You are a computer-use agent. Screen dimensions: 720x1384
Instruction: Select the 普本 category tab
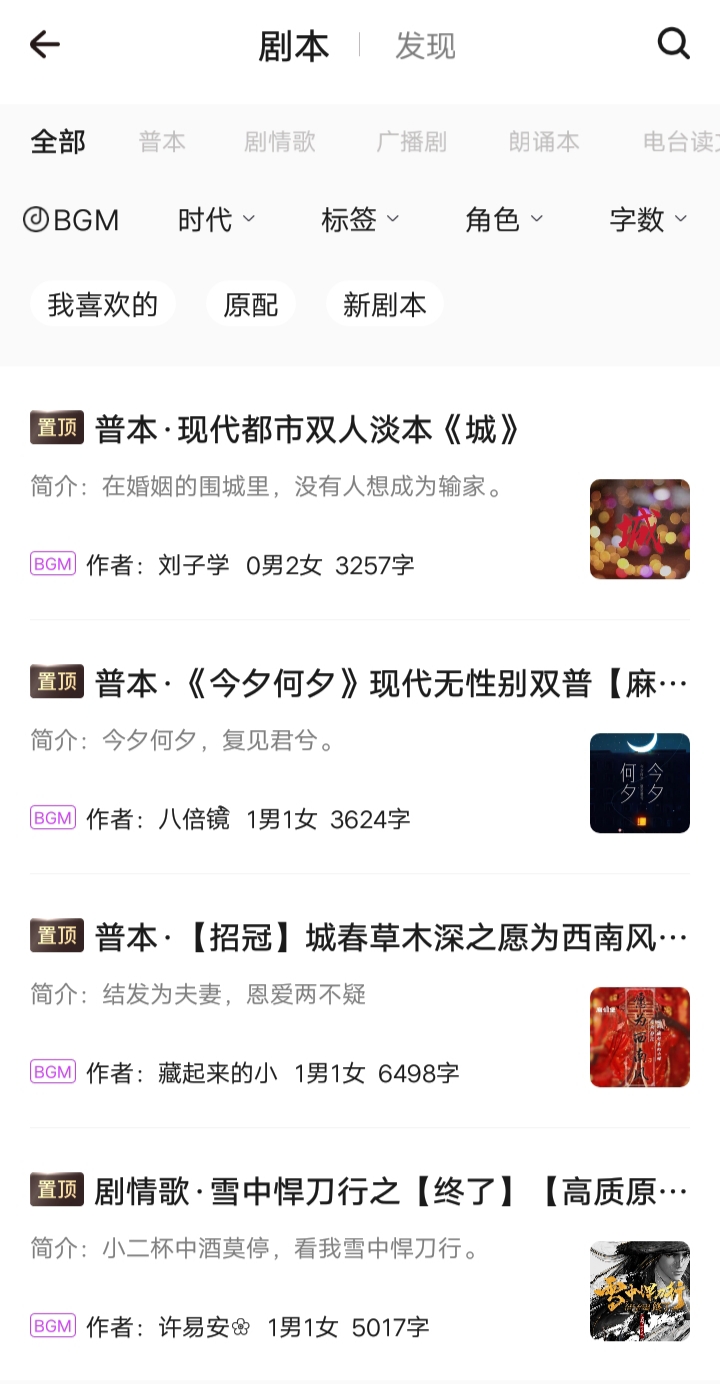coord(162,142)
